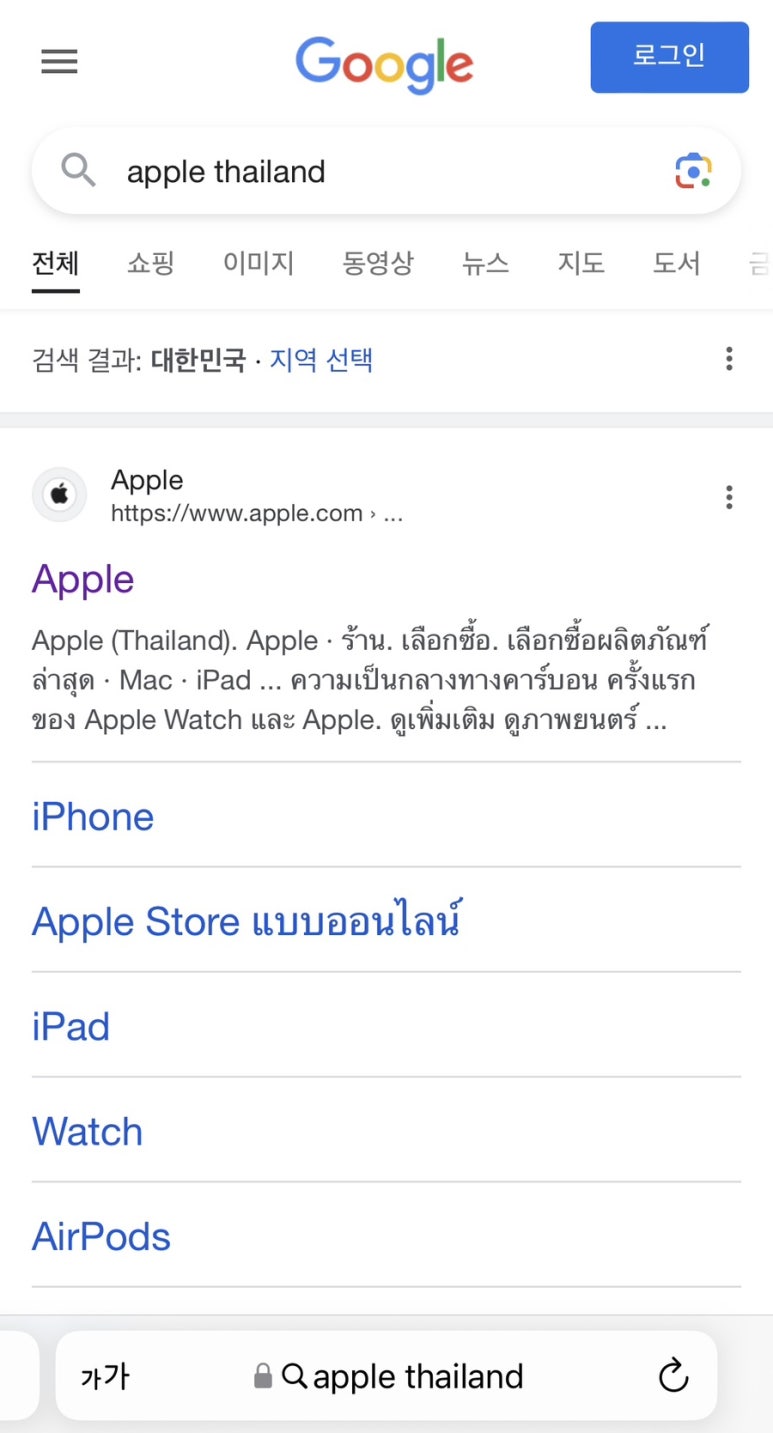Switch to the 지도 tab
The image size is (773, 1433).
[581, 263]
